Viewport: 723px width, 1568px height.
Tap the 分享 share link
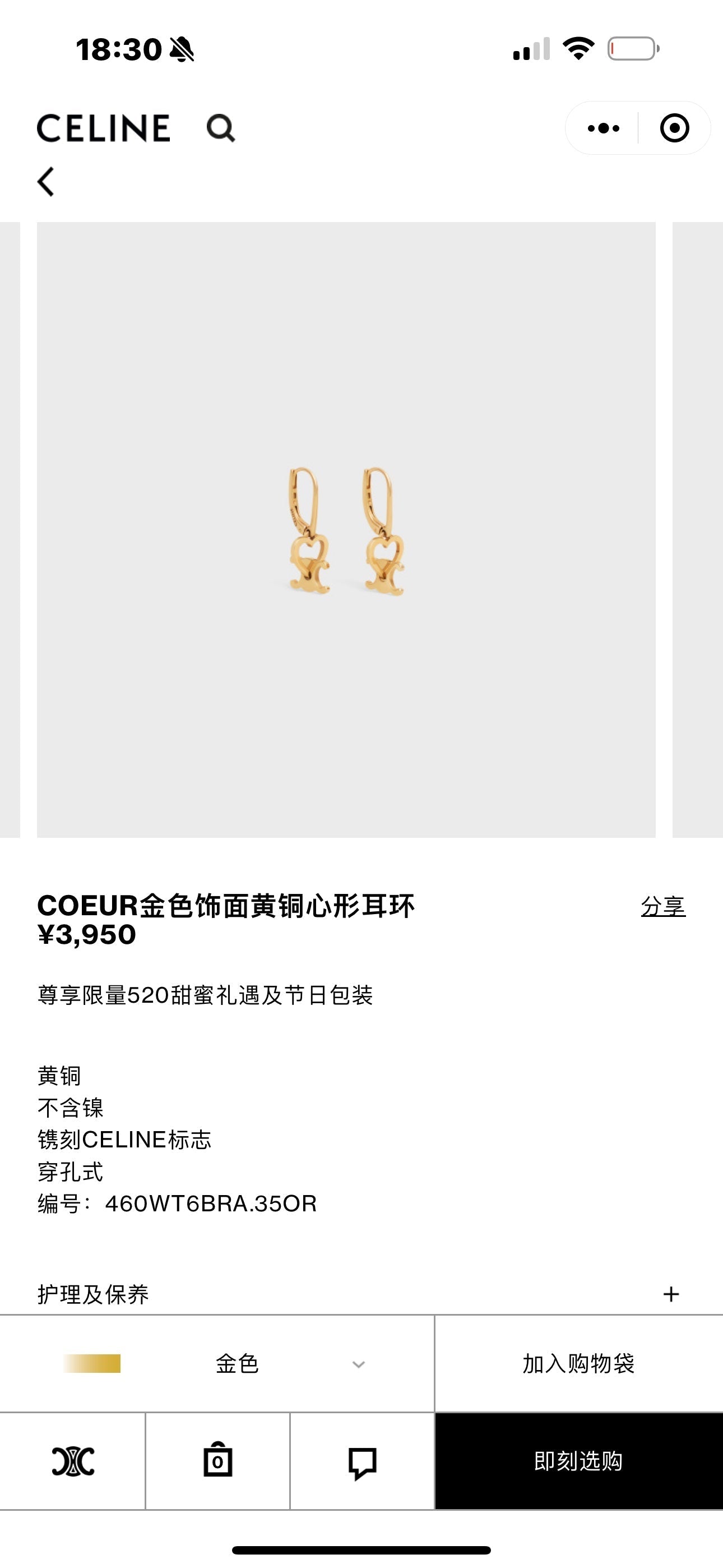point(662,906)
